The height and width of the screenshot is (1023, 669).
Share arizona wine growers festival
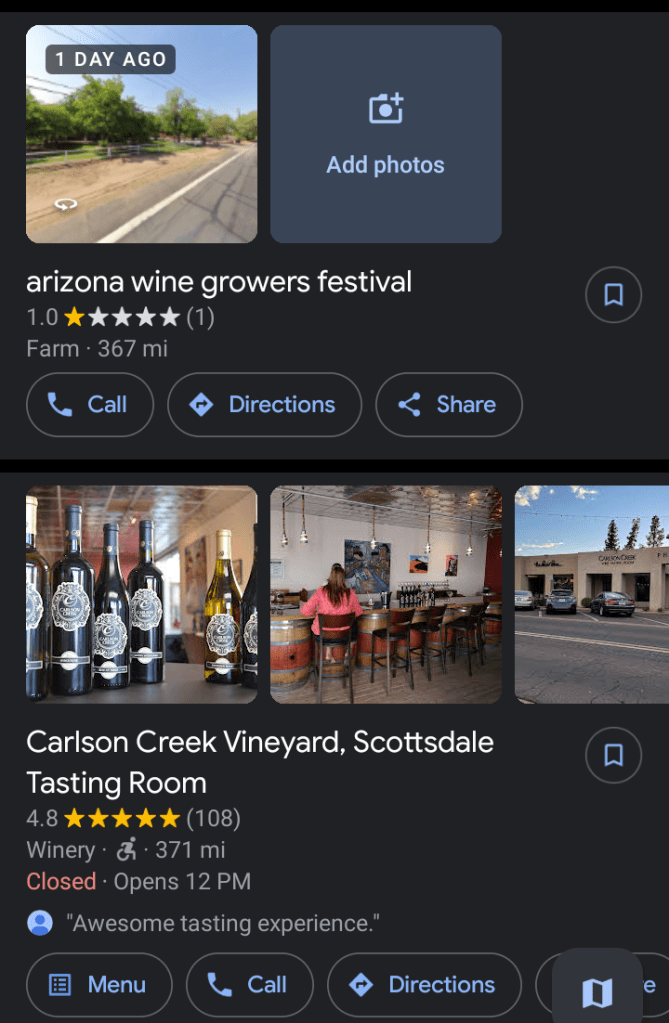448,404
